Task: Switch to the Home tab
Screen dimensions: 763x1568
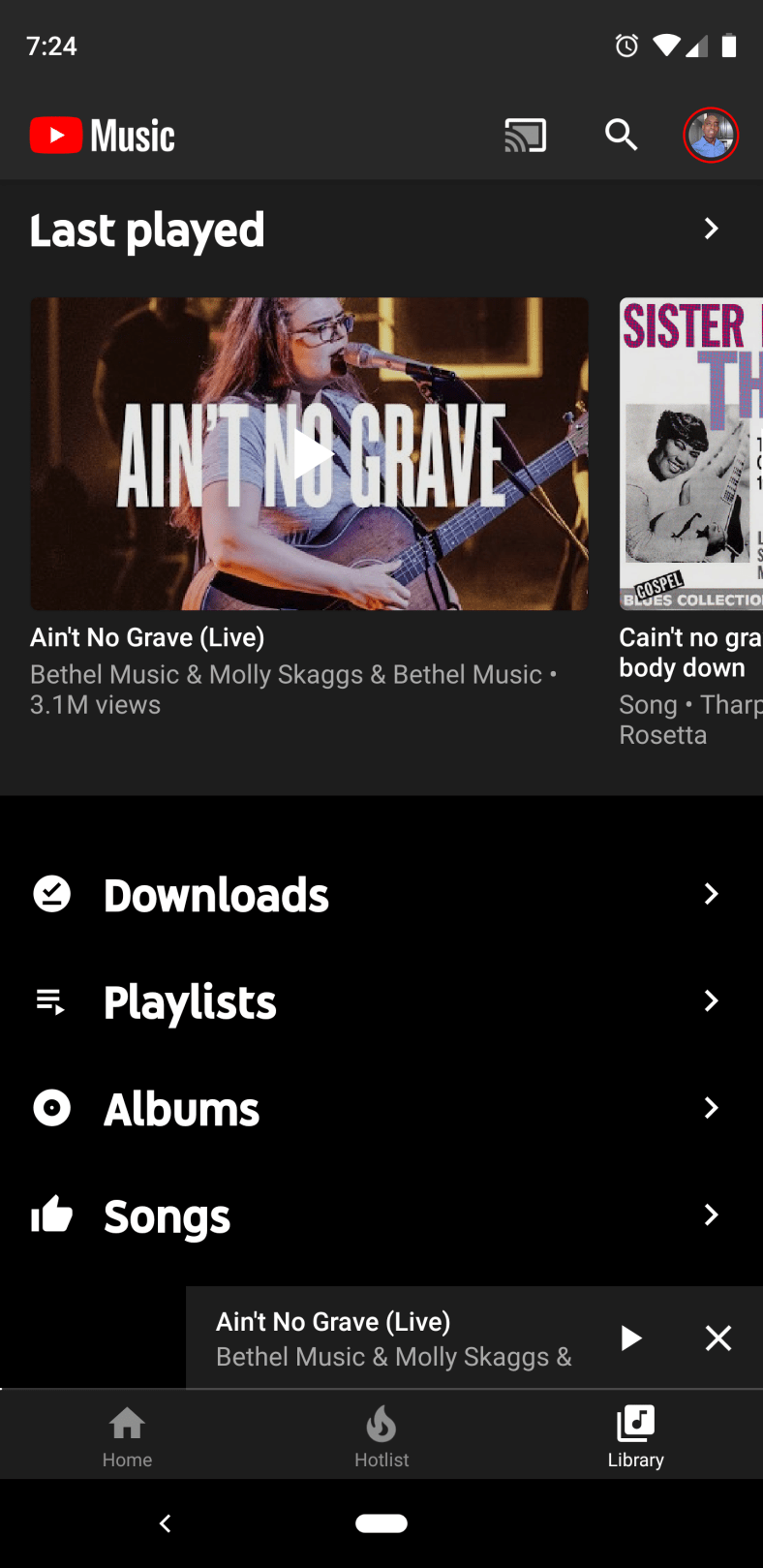Action: pos(127,1435)
